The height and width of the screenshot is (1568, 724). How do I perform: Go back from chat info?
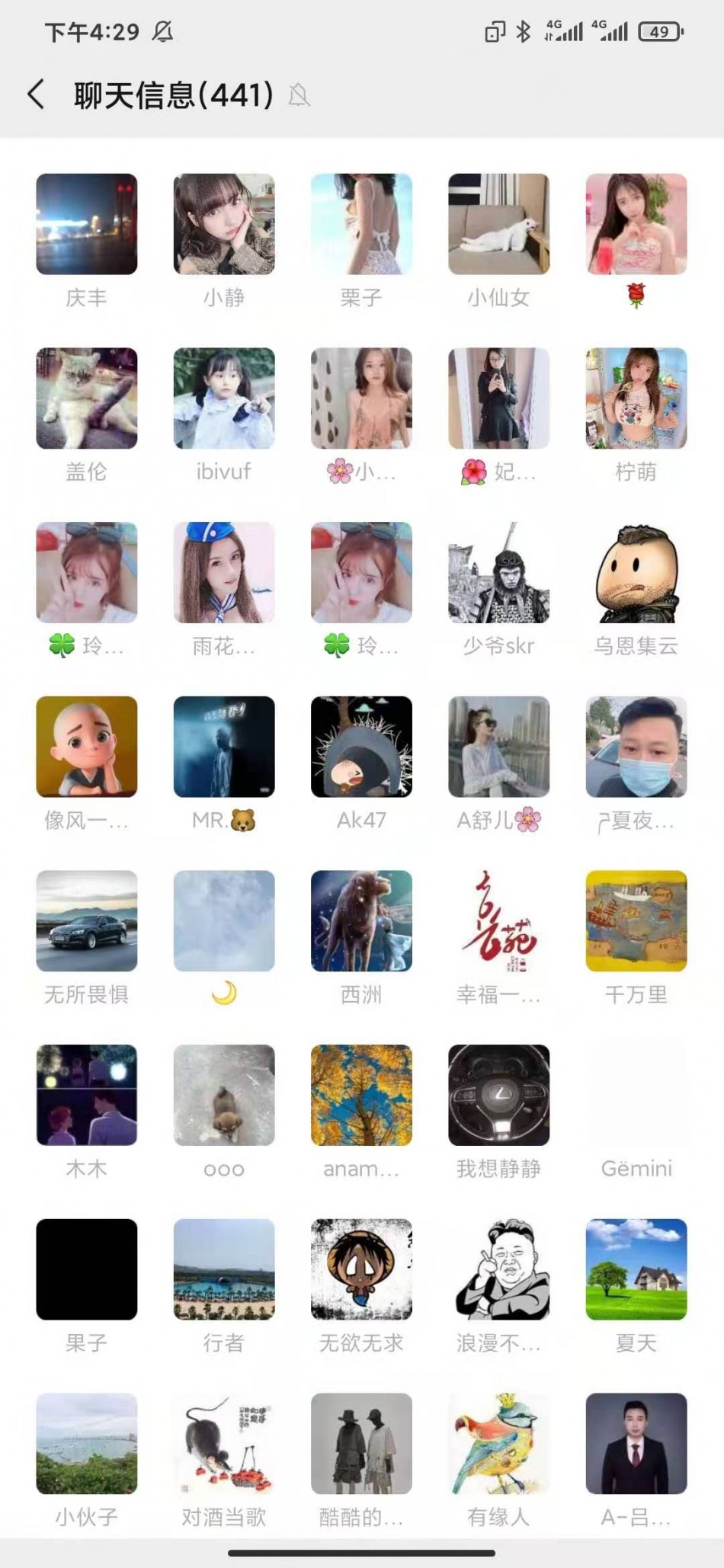36,95
